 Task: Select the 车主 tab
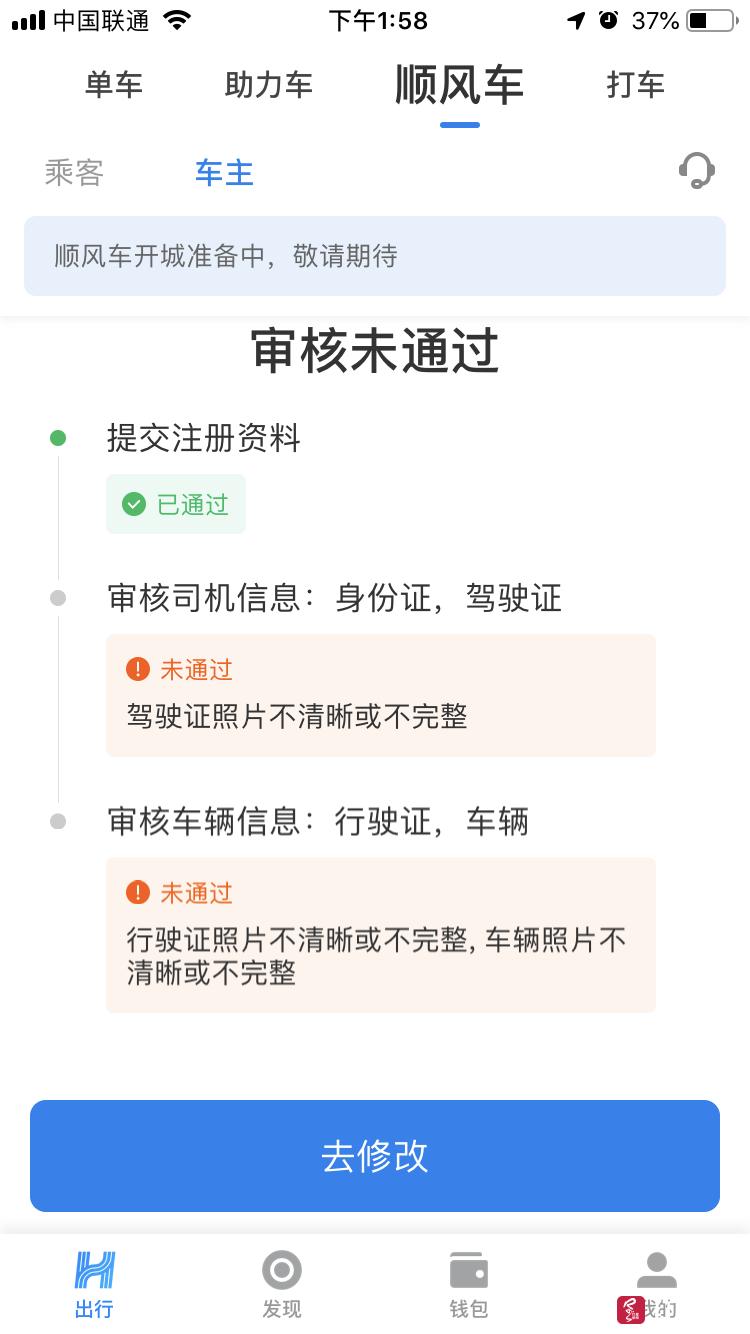point(222,170)
